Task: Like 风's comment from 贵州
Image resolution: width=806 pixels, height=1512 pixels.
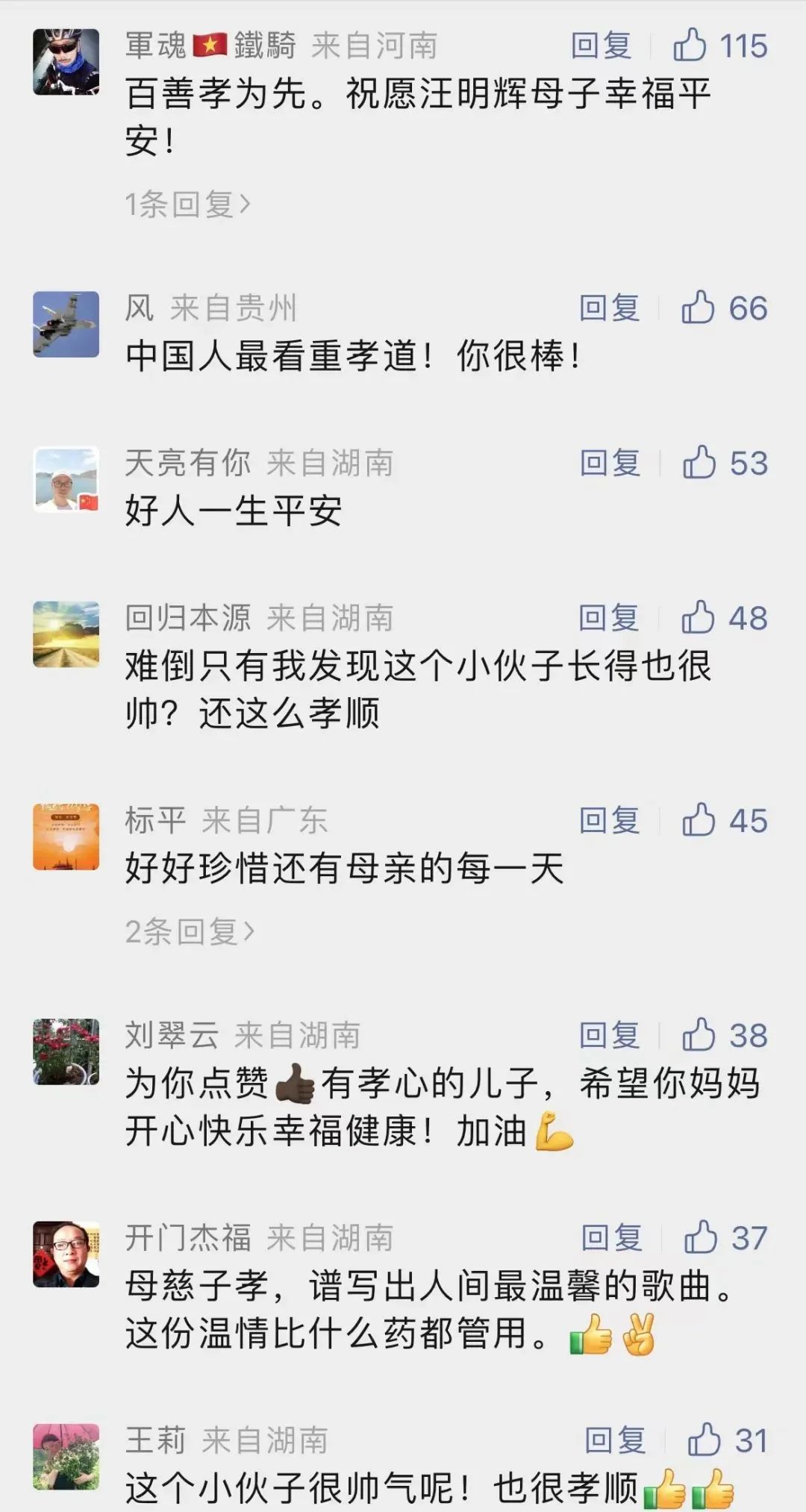Action: pyautogui.click(x=724, y=307)
